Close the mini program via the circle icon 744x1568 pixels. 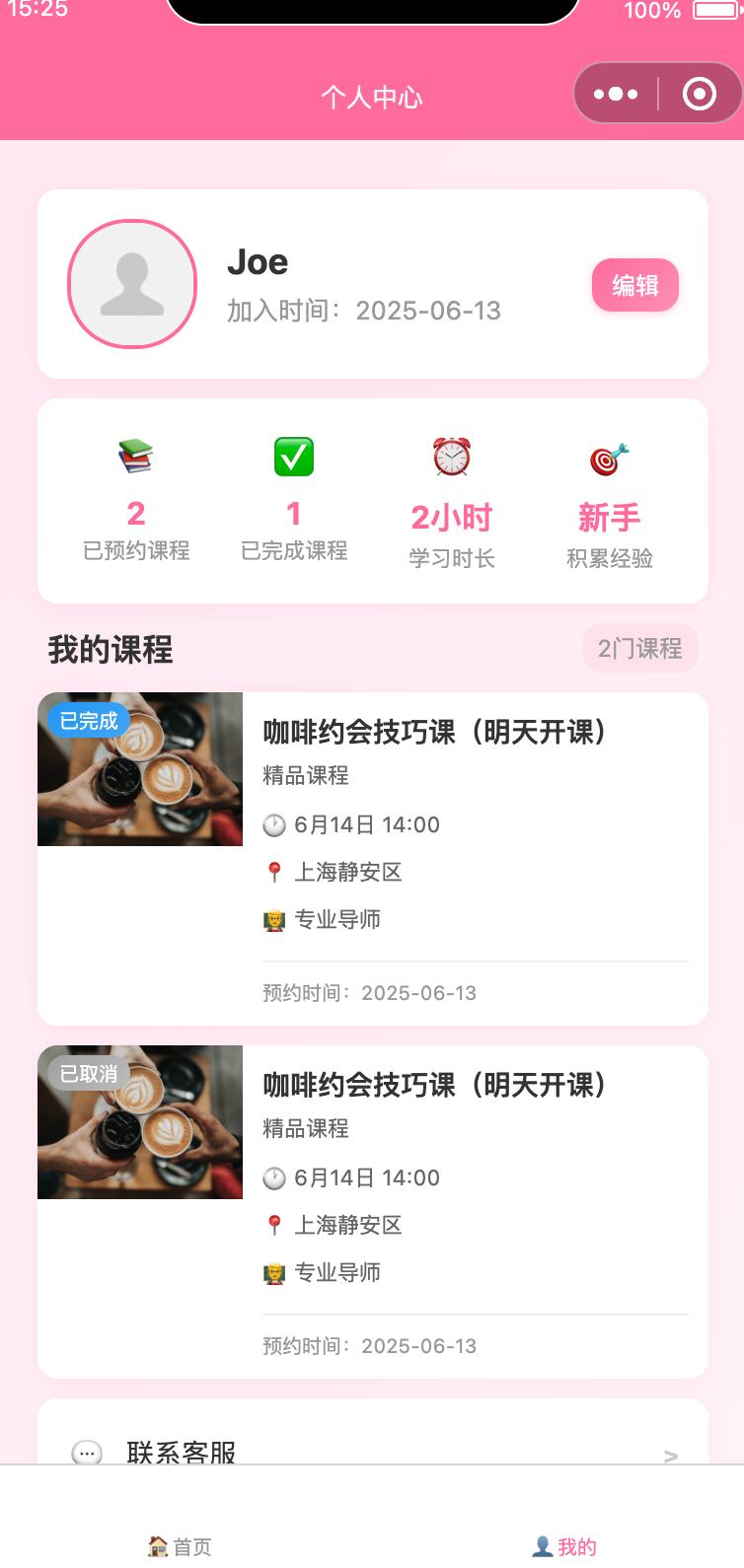[x=700, y=95]
